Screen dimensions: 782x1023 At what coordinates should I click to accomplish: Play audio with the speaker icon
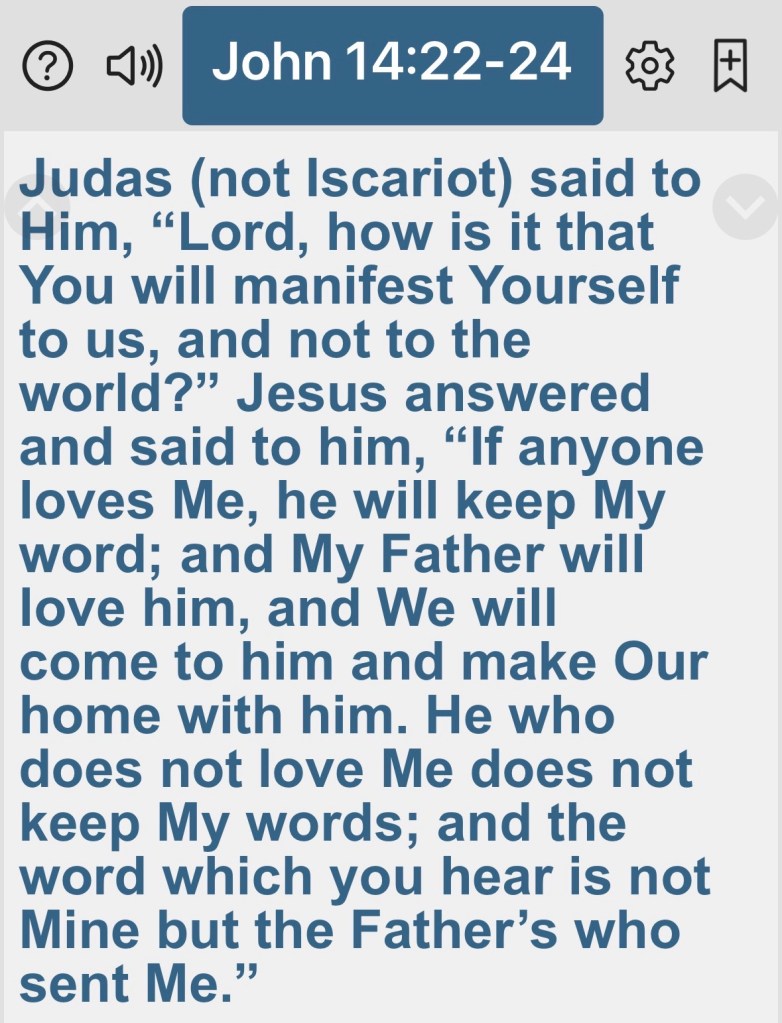coord(134,66)
